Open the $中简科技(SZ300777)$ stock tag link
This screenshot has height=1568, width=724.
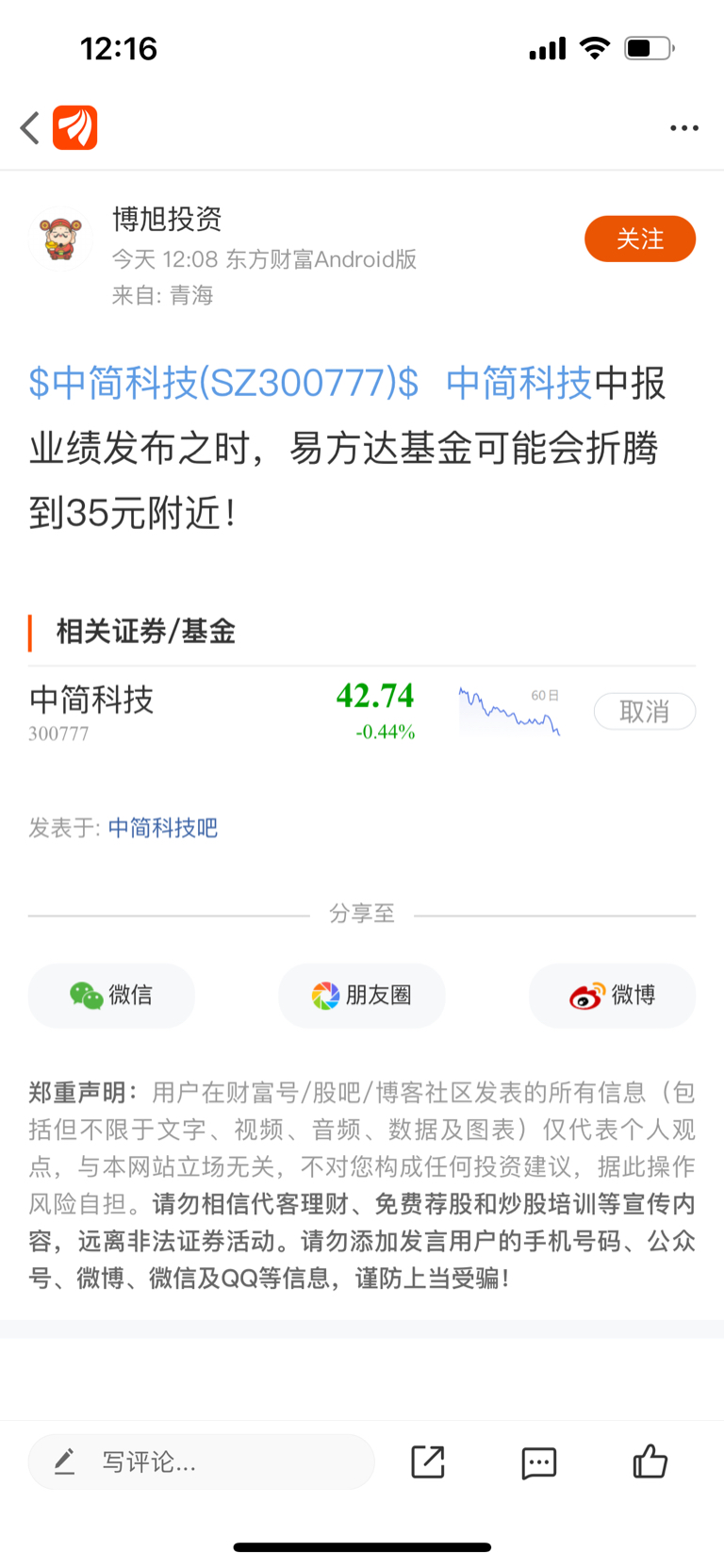click(x=223, y=384)
